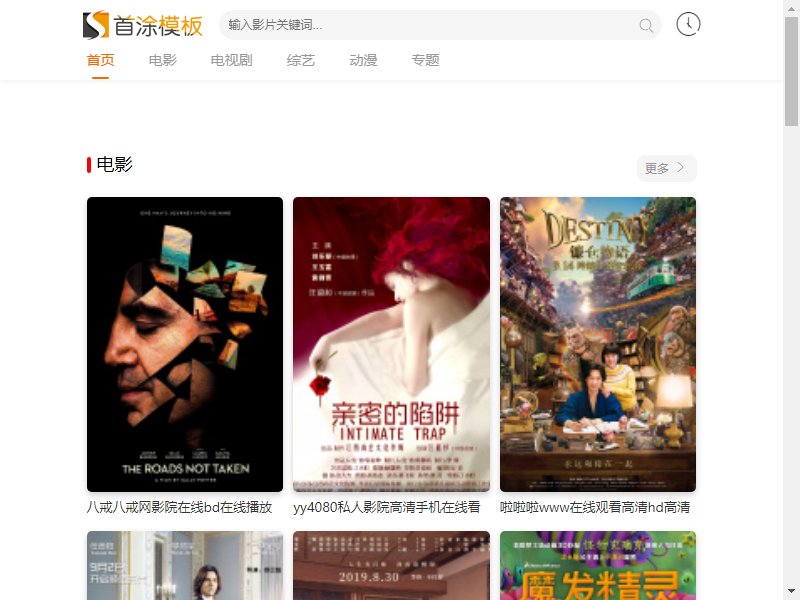Open the 电视剧 tab
The height and width of the screenshot is (600, 800).
231,60
